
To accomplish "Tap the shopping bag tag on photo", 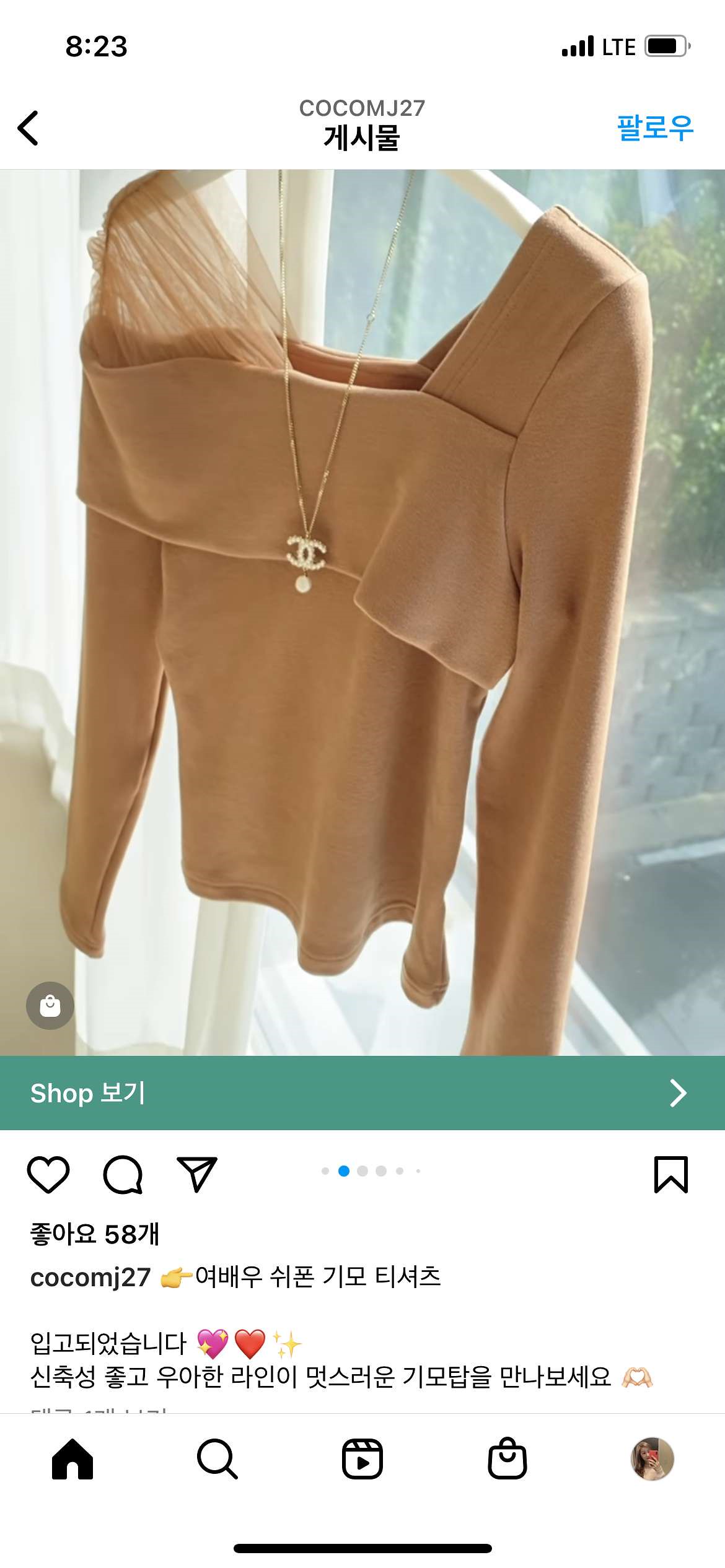I will [50, 1005].
